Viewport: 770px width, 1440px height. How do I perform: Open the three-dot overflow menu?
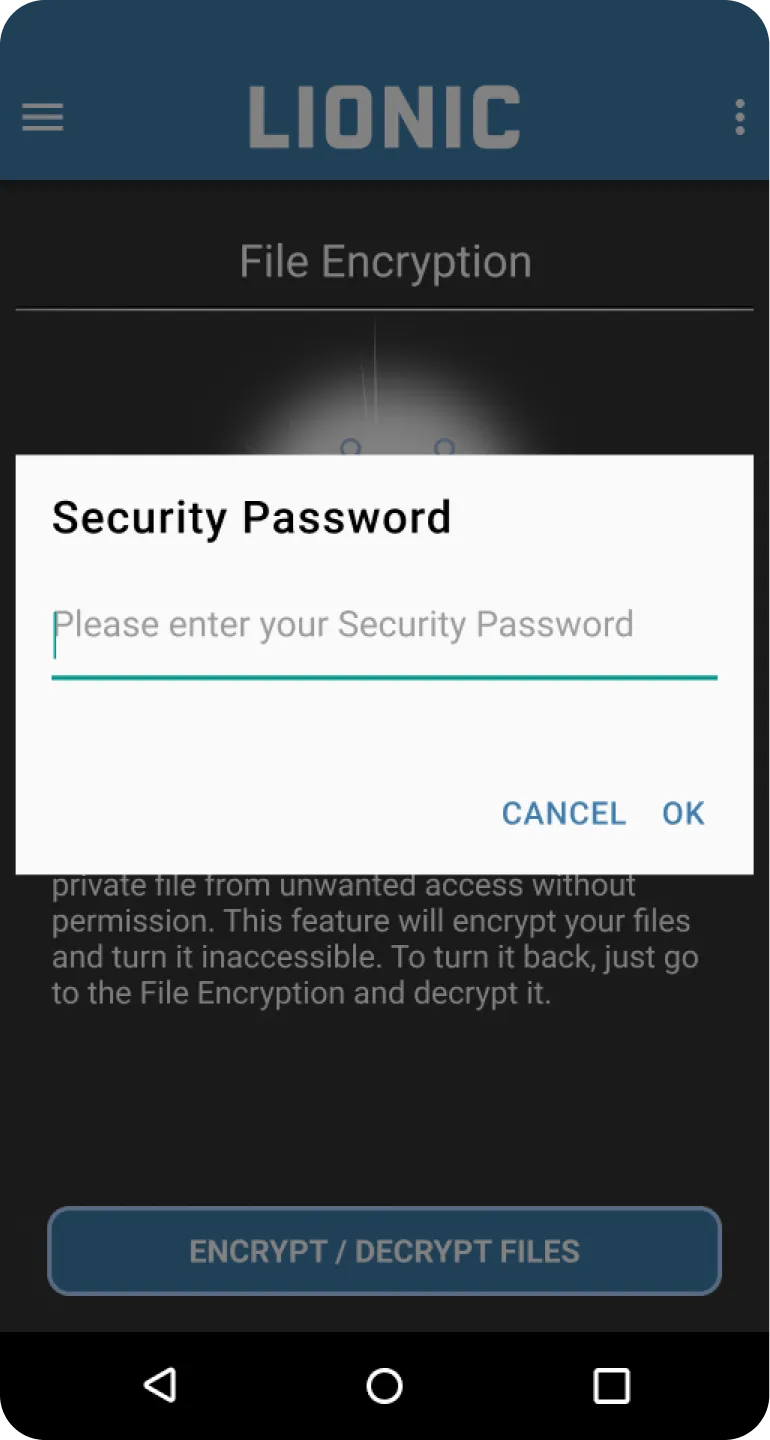[739, 117]
